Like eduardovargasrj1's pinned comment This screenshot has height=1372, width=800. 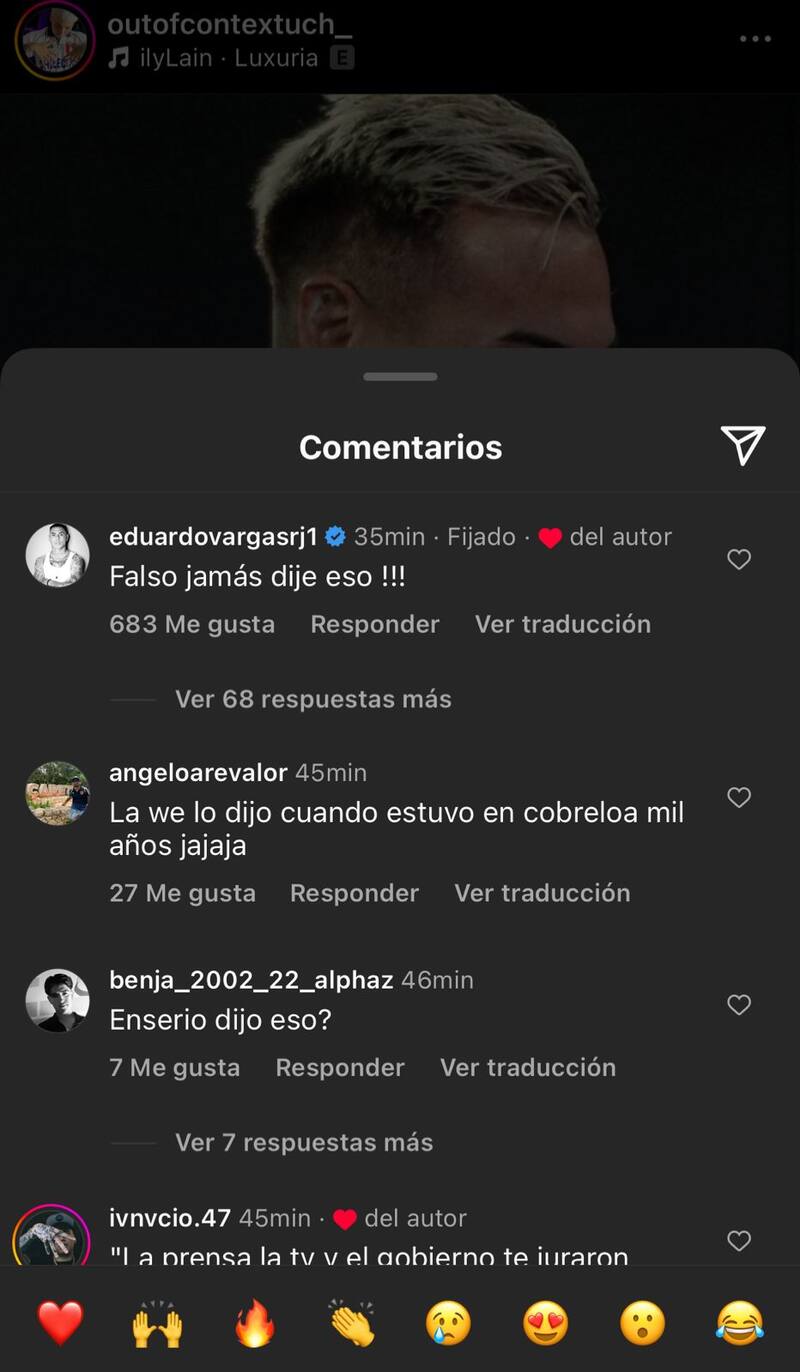pos(739,559)
